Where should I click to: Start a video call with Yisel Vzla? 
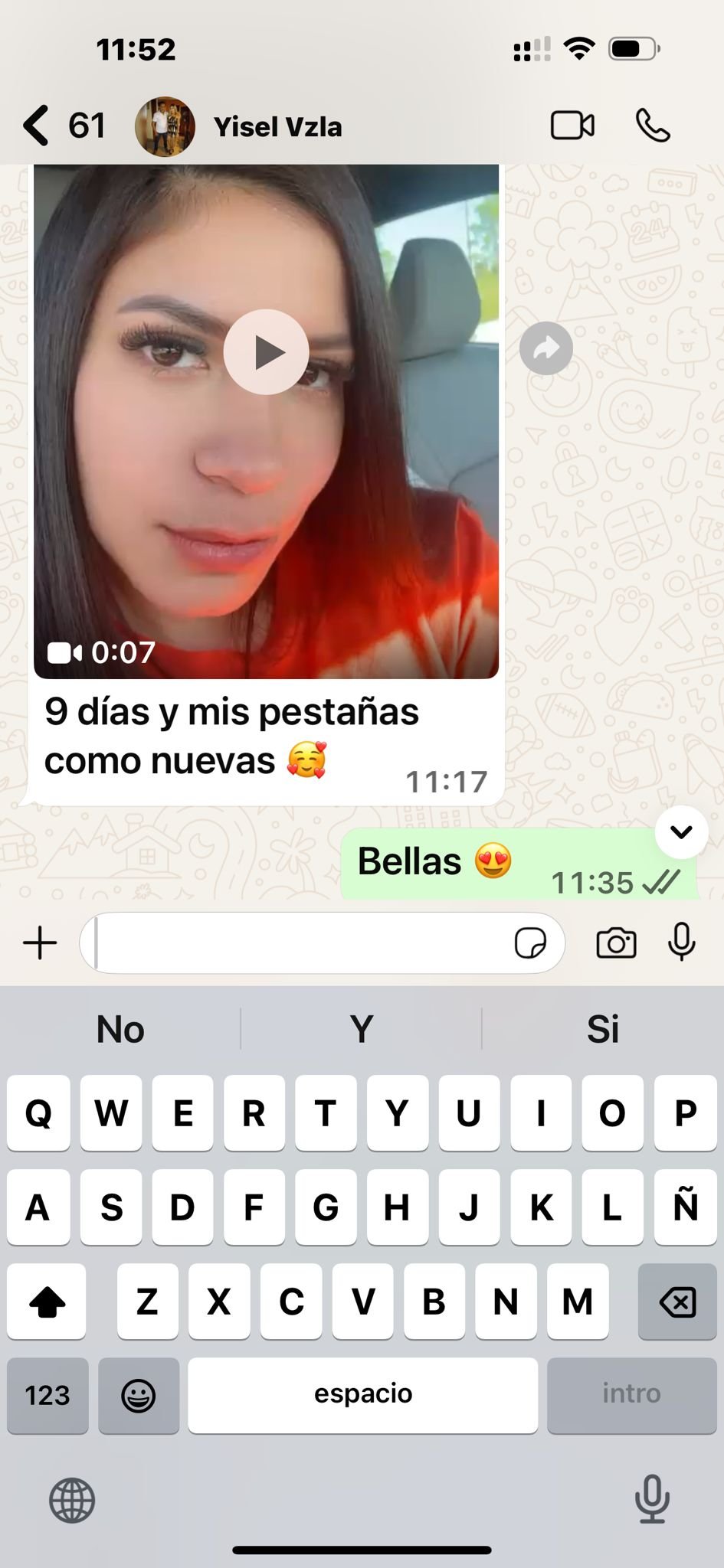pos(572,126)
